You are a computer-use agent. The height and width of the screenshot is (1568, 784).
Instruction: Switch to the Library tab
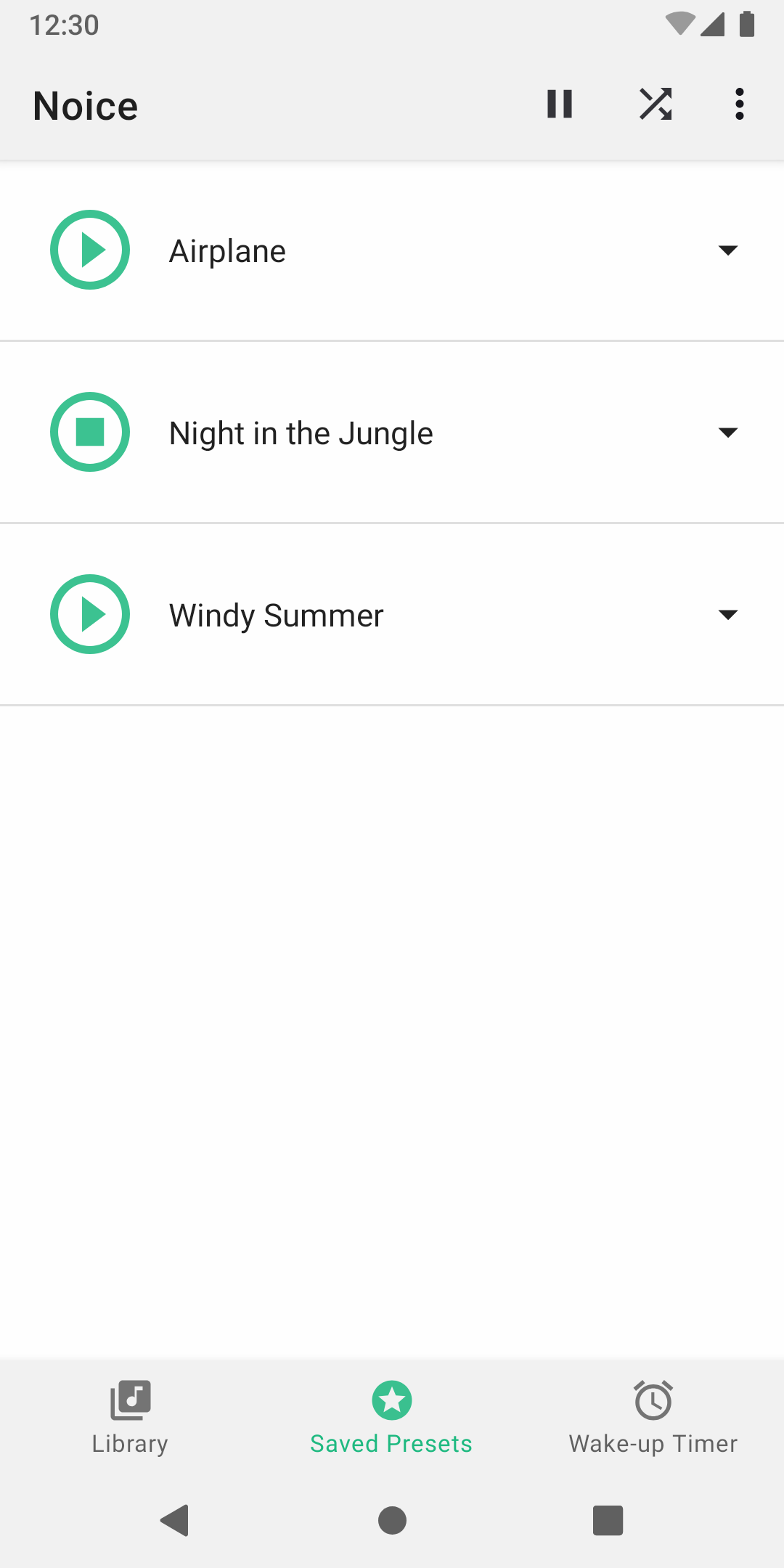click(130, 1417)
